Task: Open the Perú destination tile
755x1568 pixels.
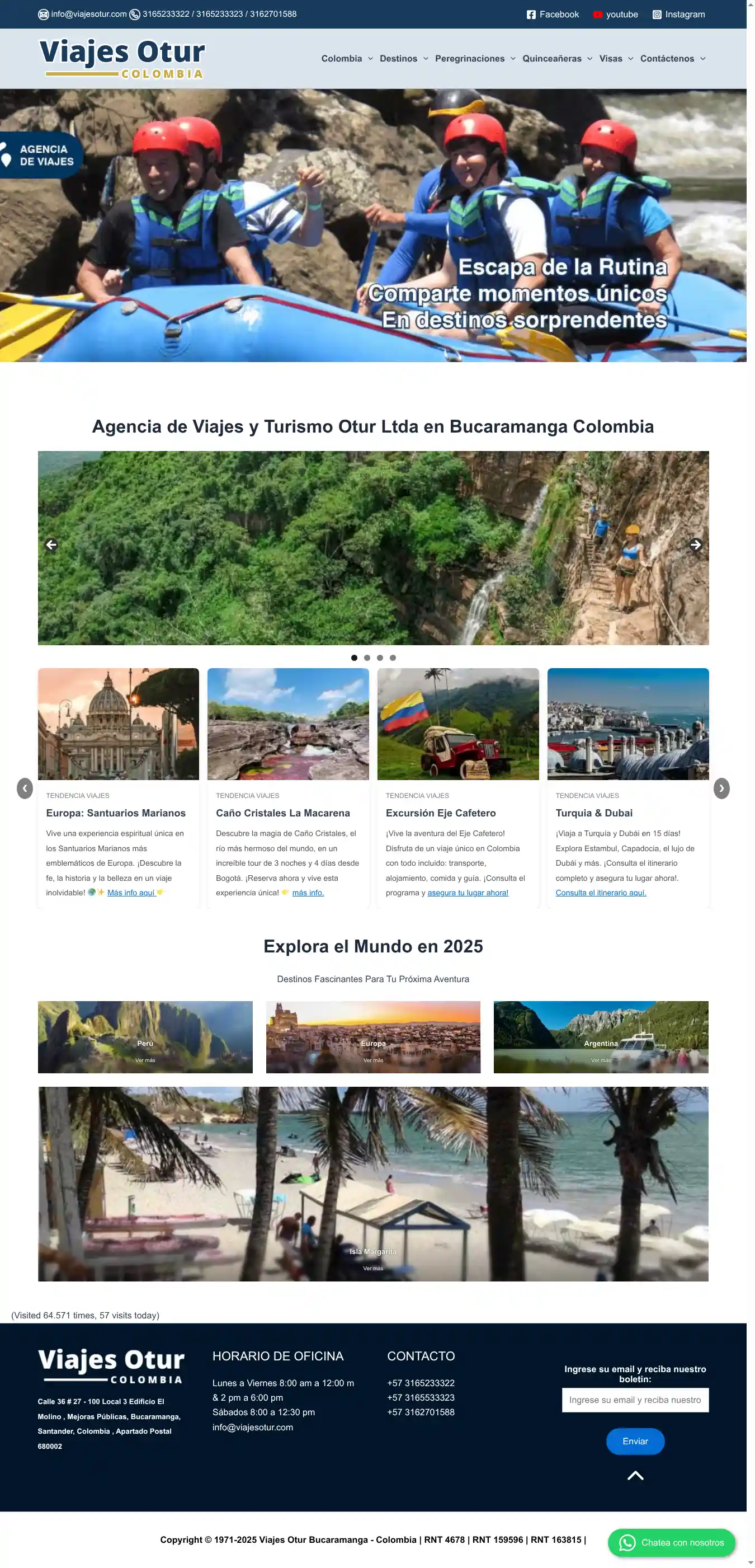Action: (x=145, y=1037)
